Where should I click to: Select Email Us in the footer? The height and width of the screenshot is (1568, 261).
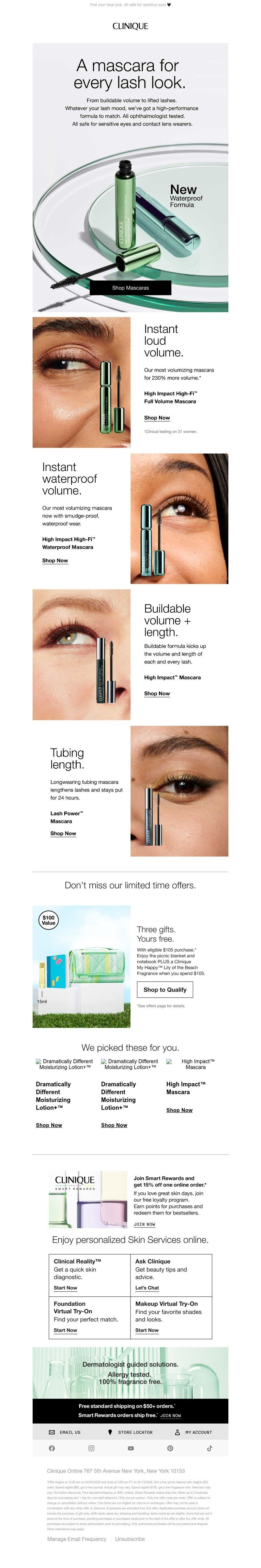(x=65, y=1432)
